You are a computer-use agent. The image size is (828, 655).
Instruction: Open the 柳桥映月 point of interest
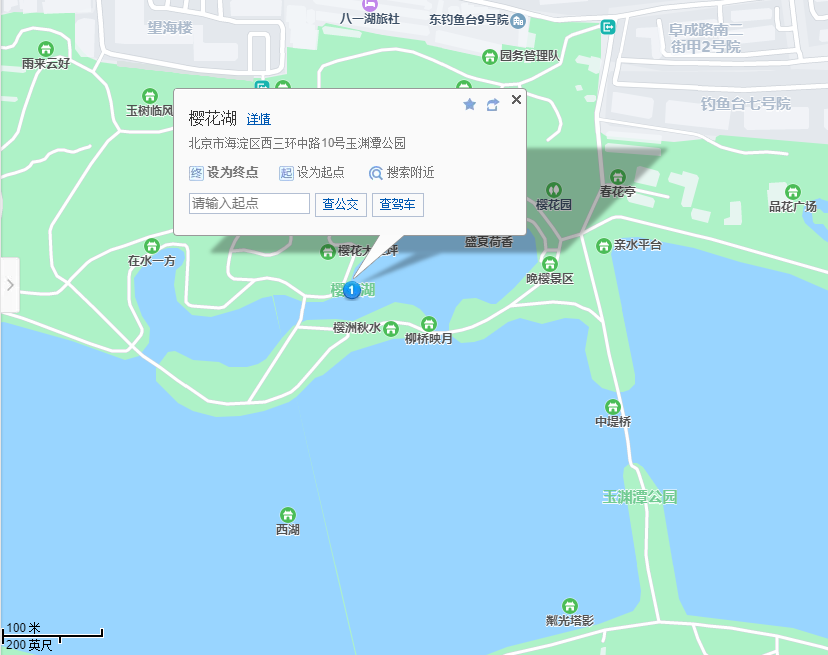[429, 324]
